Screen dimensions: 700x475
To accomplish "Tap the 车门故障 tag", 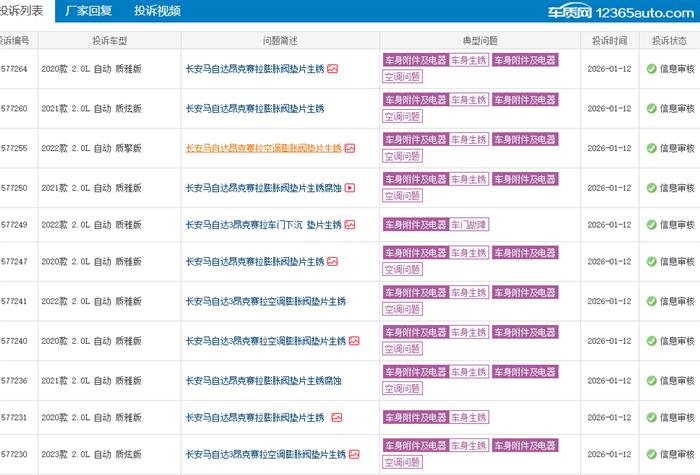I will click(469, 225).
